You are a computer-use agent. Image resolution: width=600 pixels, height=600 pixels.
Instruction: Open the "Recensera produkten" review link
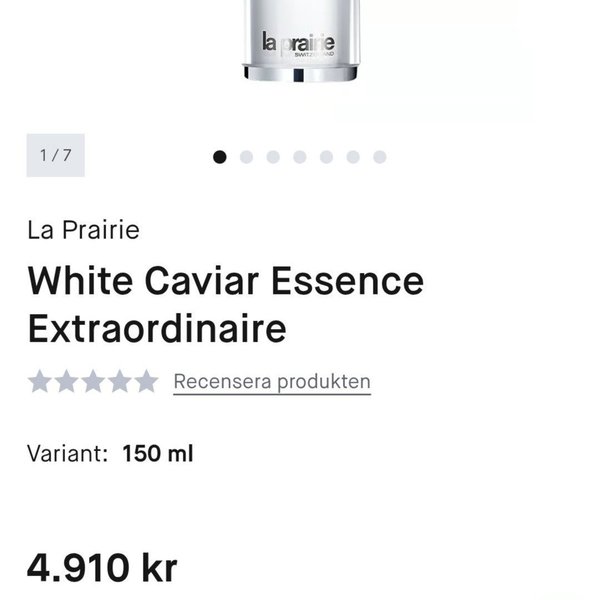pos(272,381)
